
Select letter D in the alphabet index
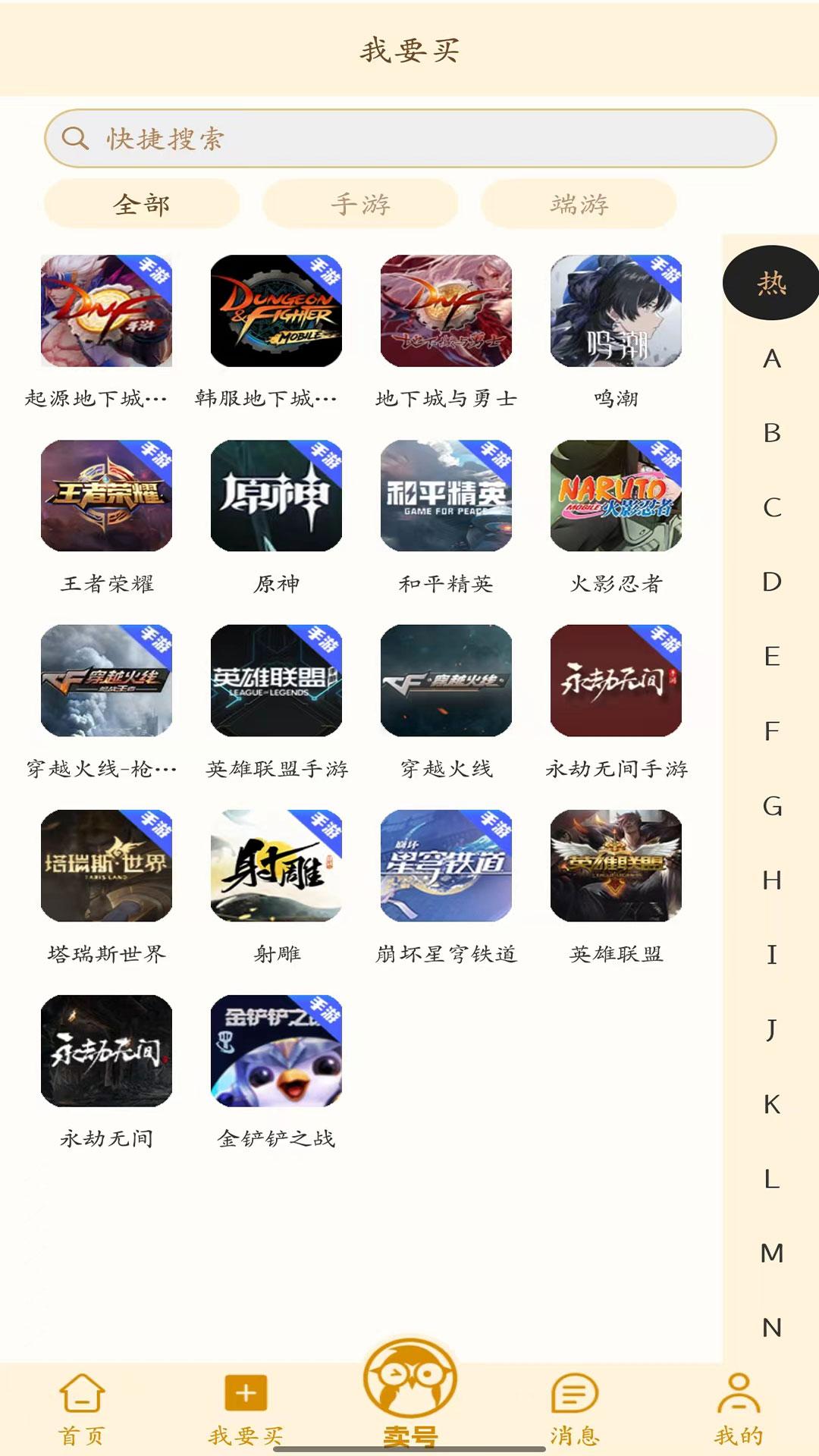pyautogui.click(x=770, y=581)
